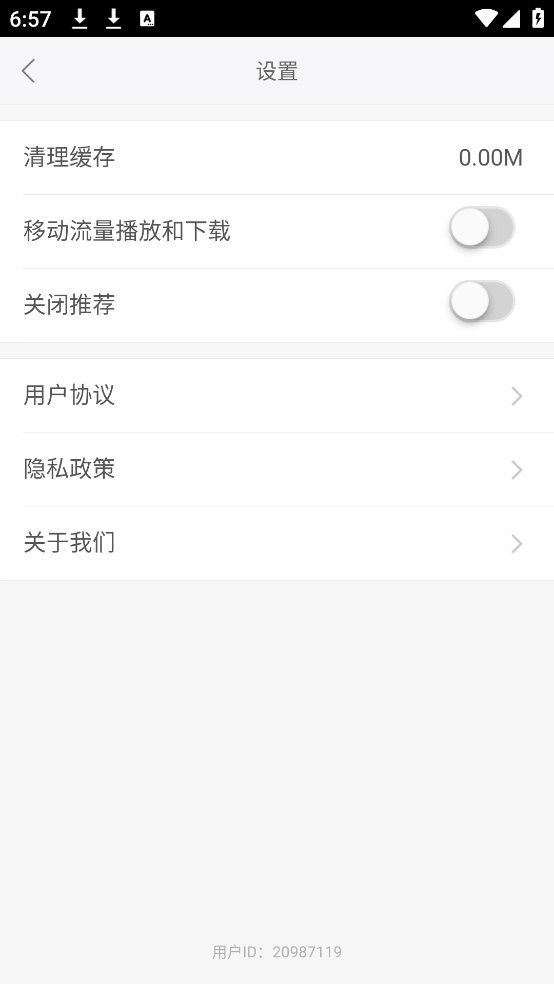Enable the 移动流量播放和下载 switch
This screenshot has width=554, height=984.
coord(482,227)
